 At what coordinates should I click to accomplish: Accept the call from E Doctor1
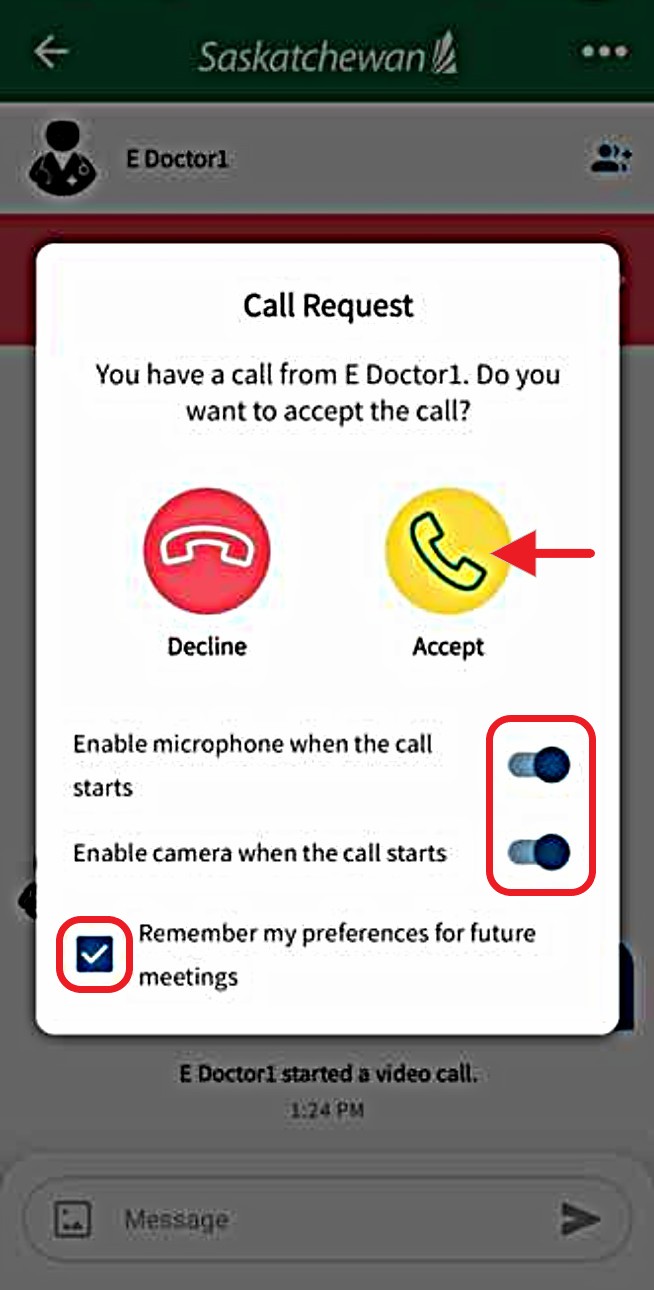(448, 550)
